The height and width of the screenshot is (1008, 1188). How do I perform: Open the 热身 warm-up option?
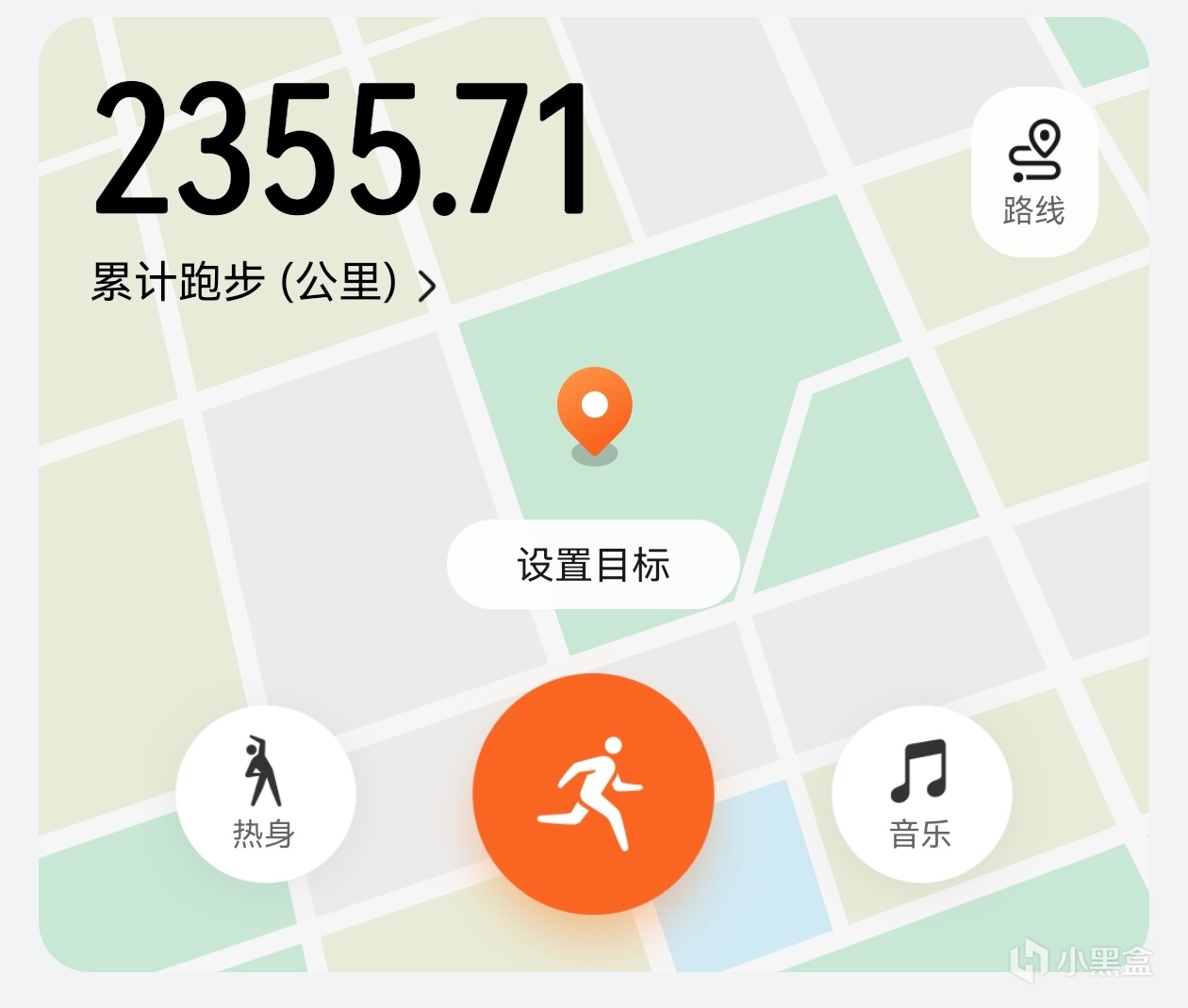[x=265, y=794]
